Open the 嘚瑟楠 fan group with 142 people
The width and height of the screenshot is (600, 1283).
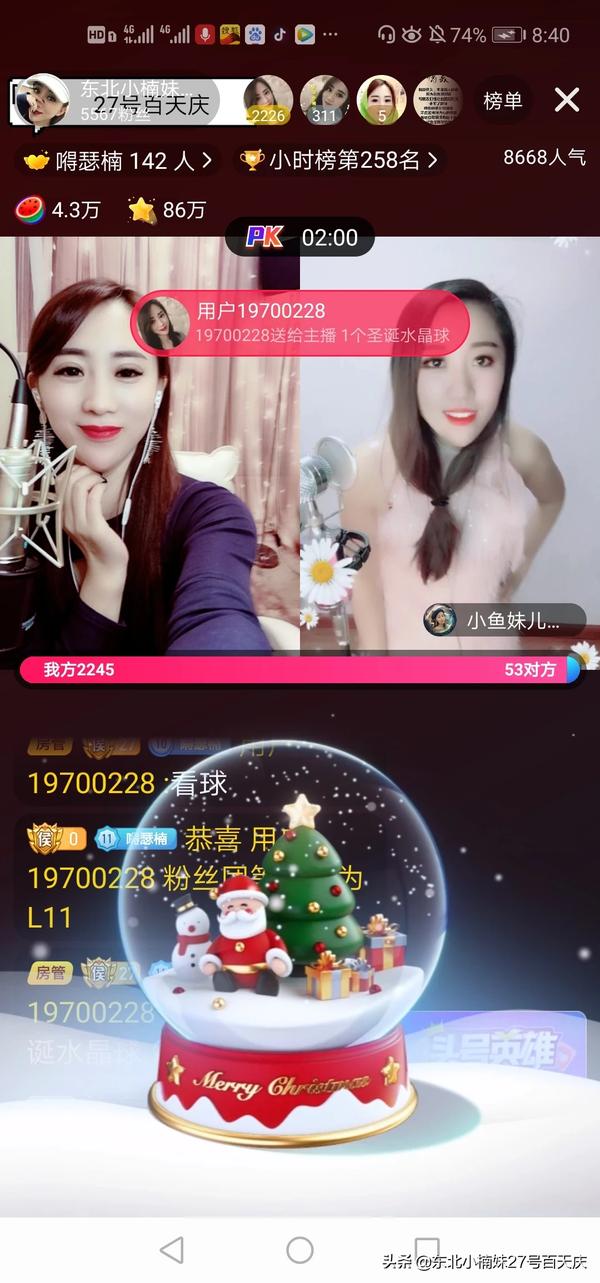tap(118, 160)
